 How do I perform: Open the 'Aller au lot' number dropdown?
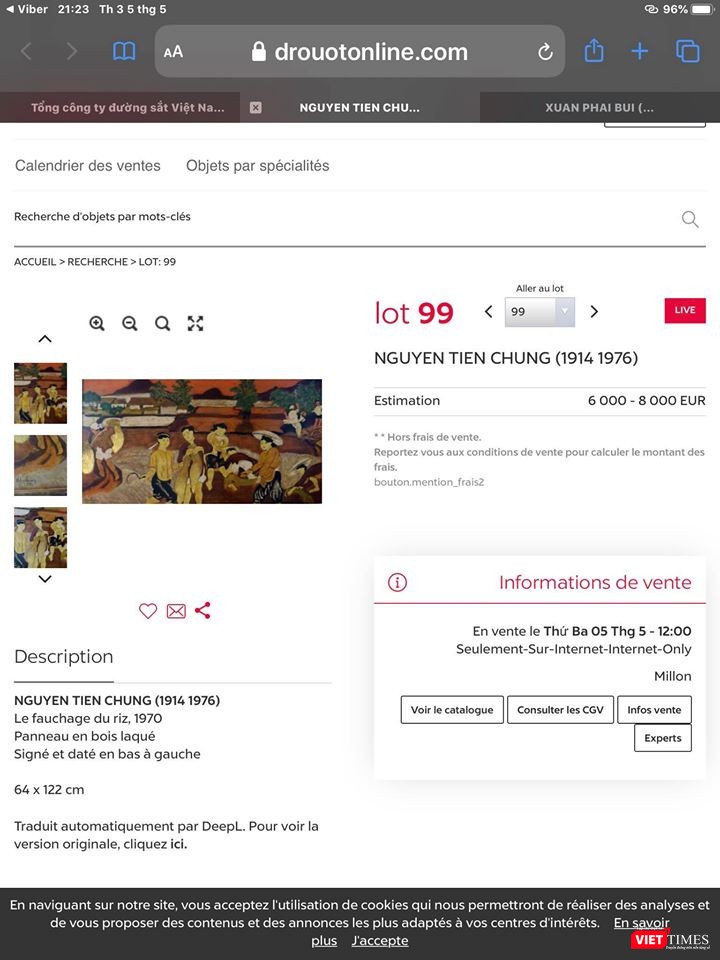click(539, 311)
